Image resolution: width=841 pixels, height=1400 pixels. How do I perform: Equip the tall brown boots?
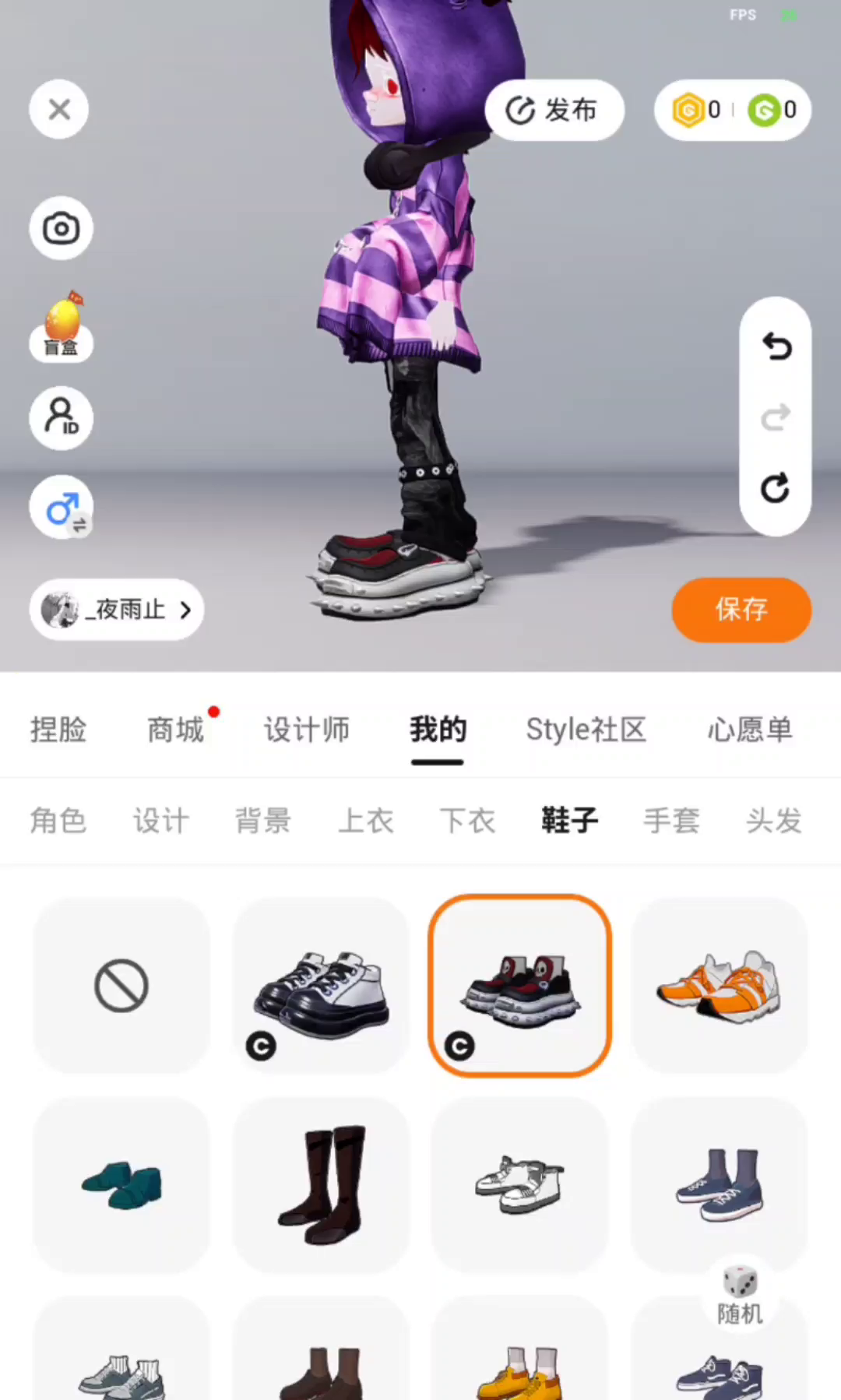click(321, 1184)
